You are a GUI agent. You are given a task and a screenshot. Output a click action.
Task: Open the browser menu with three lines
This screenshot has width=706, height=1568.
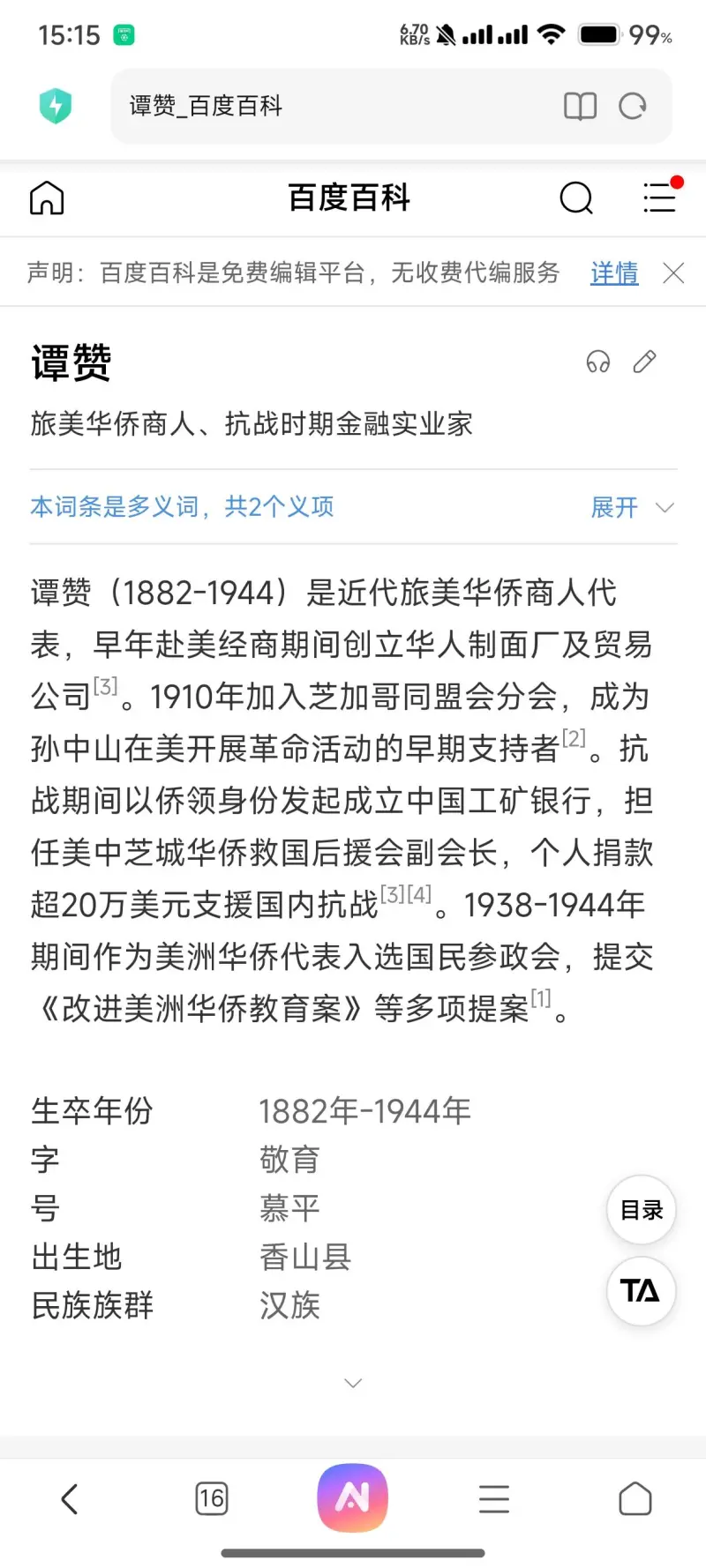pos(494,1498)
